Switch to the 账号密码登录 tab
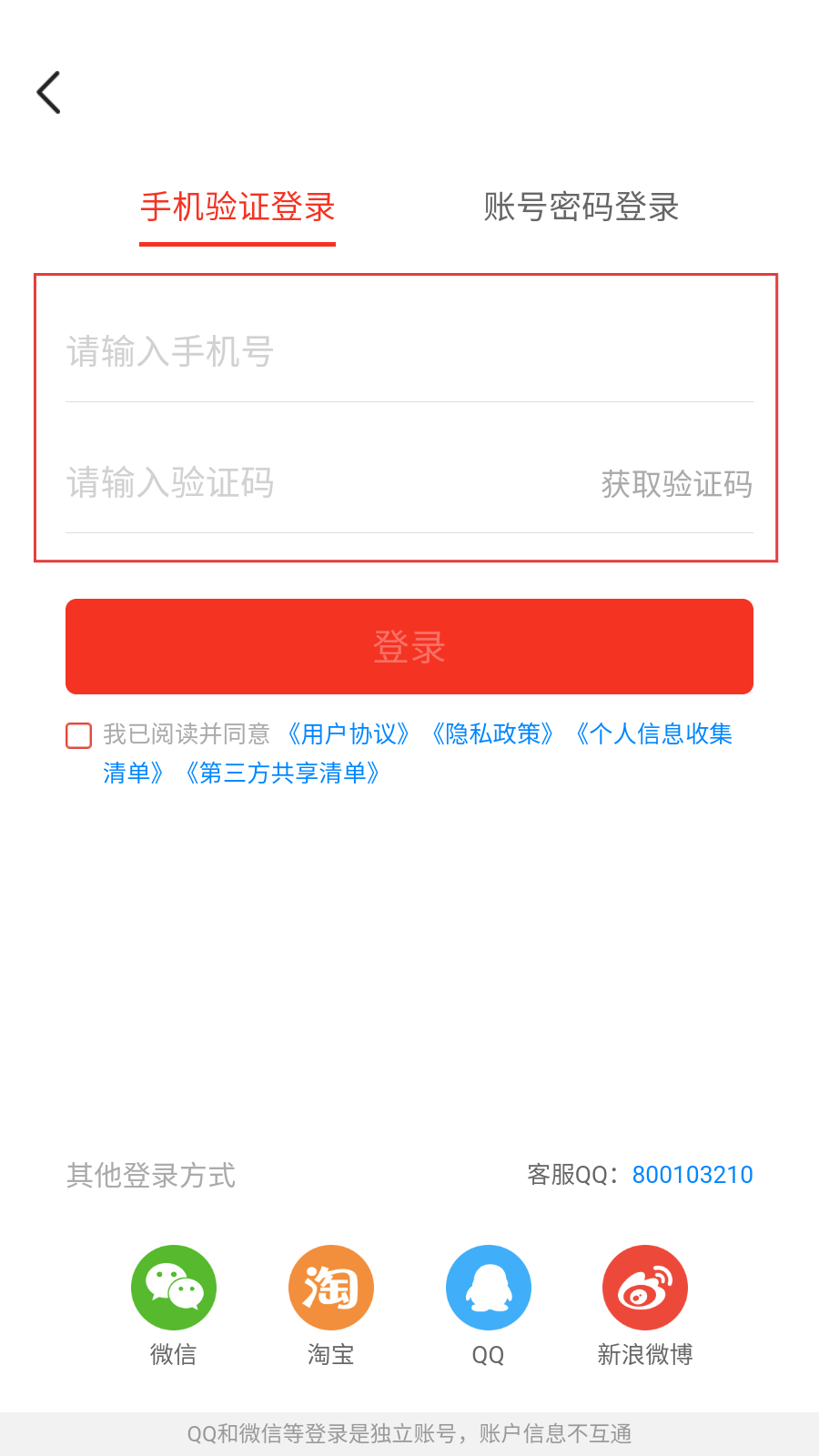819x1456 pixels. coord(581,207)
